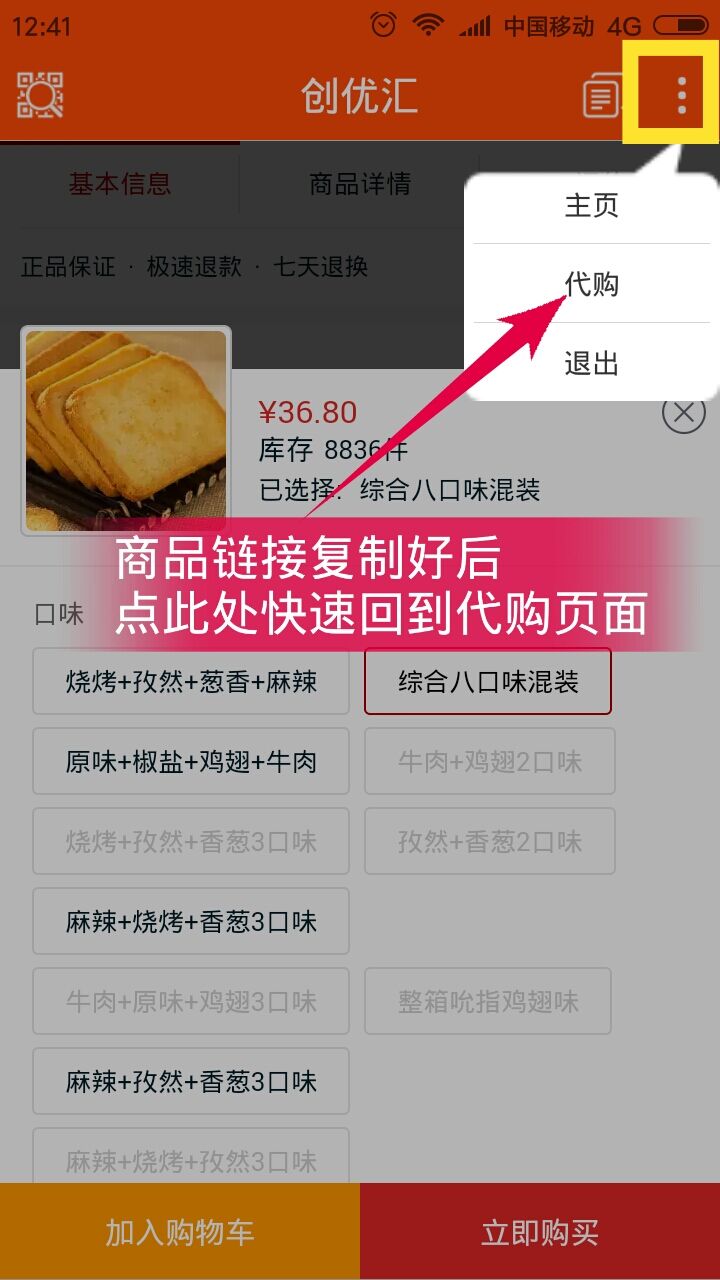
Task: Tap 退出 in the popup menu
Action: 591,363
